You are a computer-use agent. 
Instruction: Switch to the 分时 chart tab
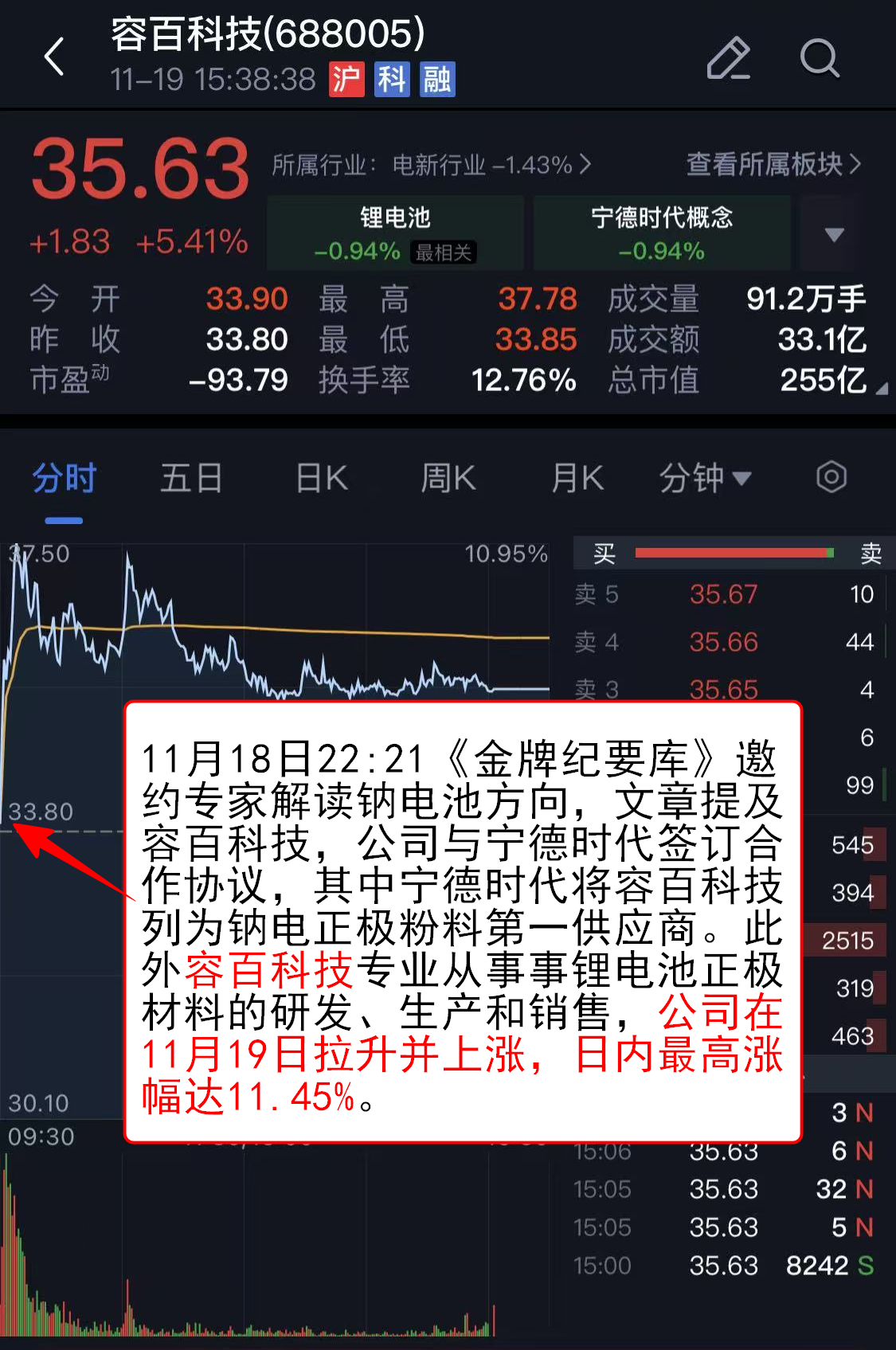(65, 479)
